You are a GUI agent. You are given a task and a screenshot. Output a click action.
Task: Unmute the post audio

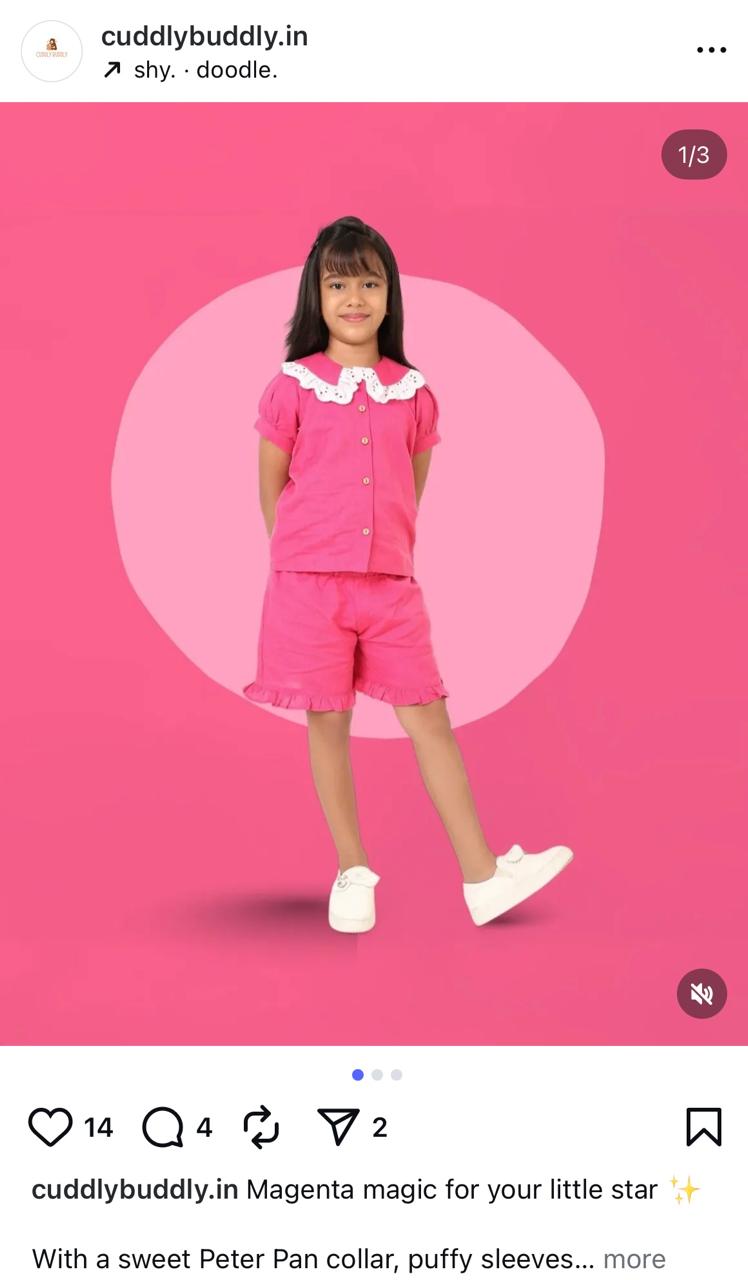(701, 993)
